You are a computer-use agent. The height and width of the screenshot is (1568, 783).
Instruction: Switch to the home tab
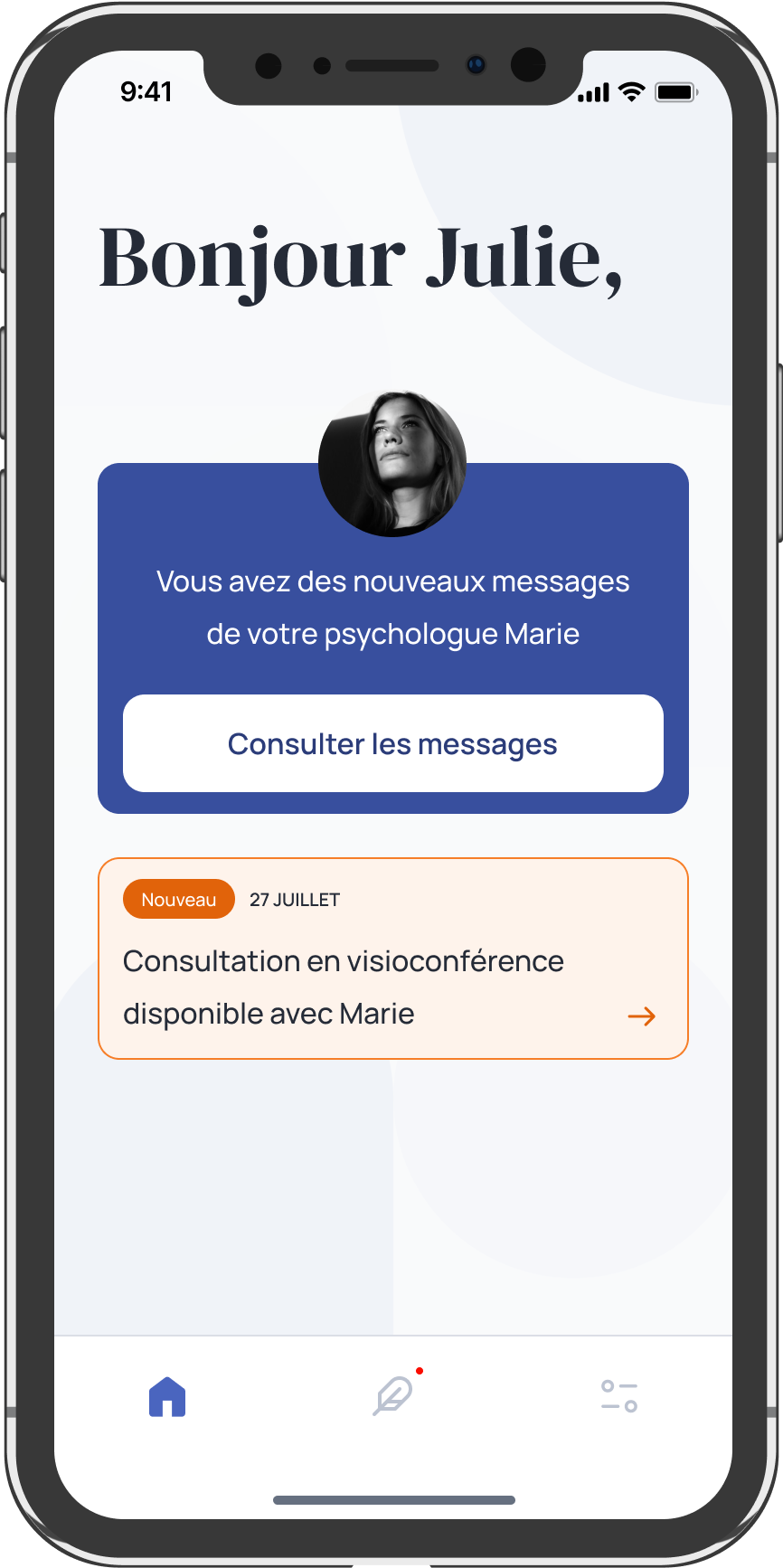[x=167, y=1397]
